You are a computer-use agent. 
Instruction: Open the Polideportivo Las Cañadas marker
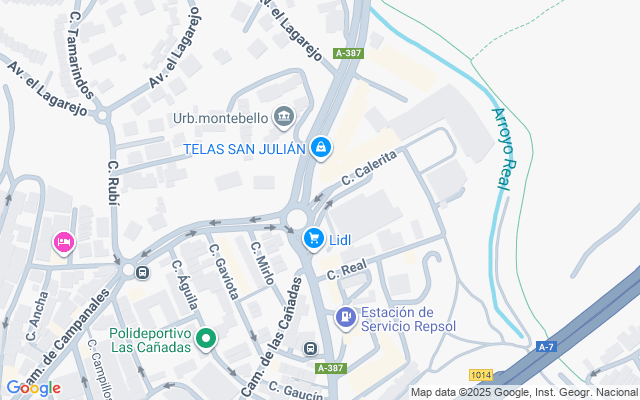[206, 339]
